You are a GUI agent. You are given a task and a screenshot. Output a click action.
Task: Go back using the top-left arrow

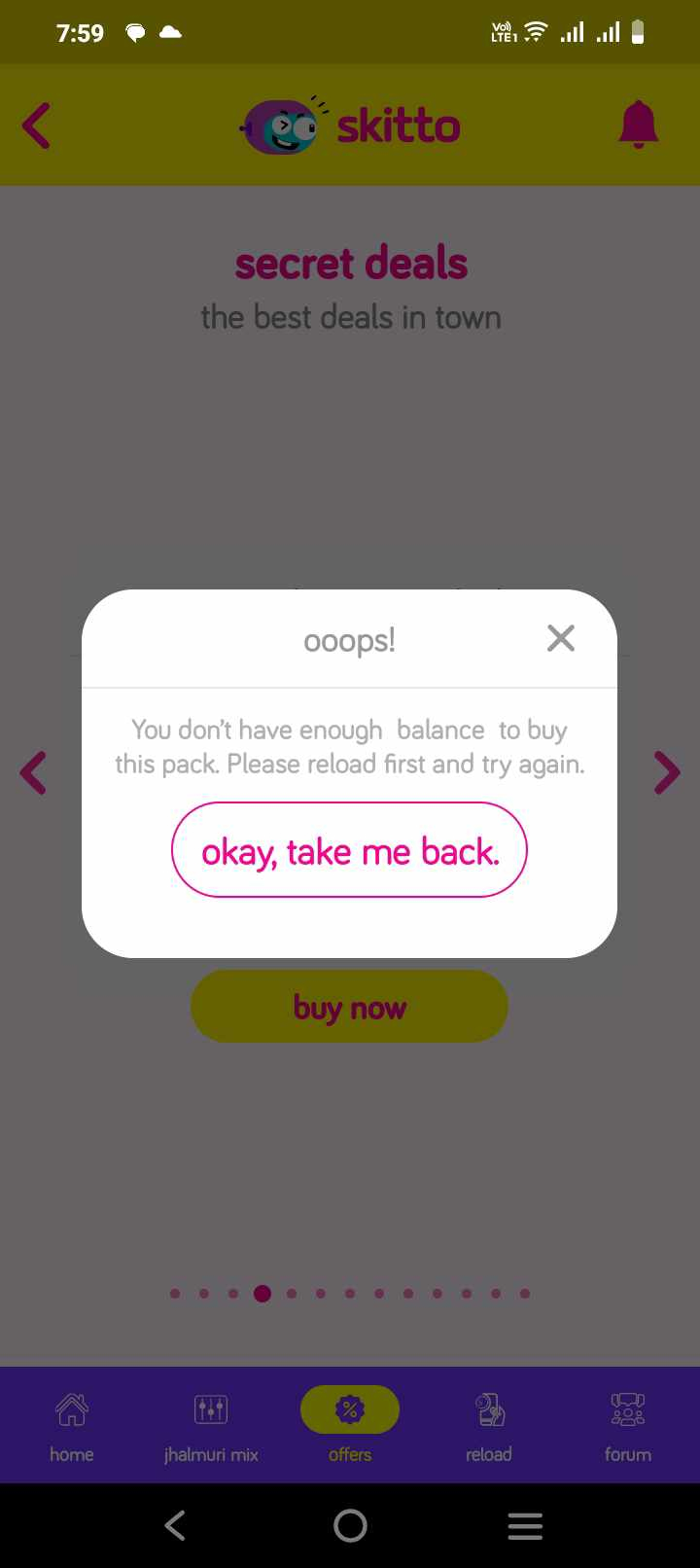pyautogui.click(x=37, y=125)
